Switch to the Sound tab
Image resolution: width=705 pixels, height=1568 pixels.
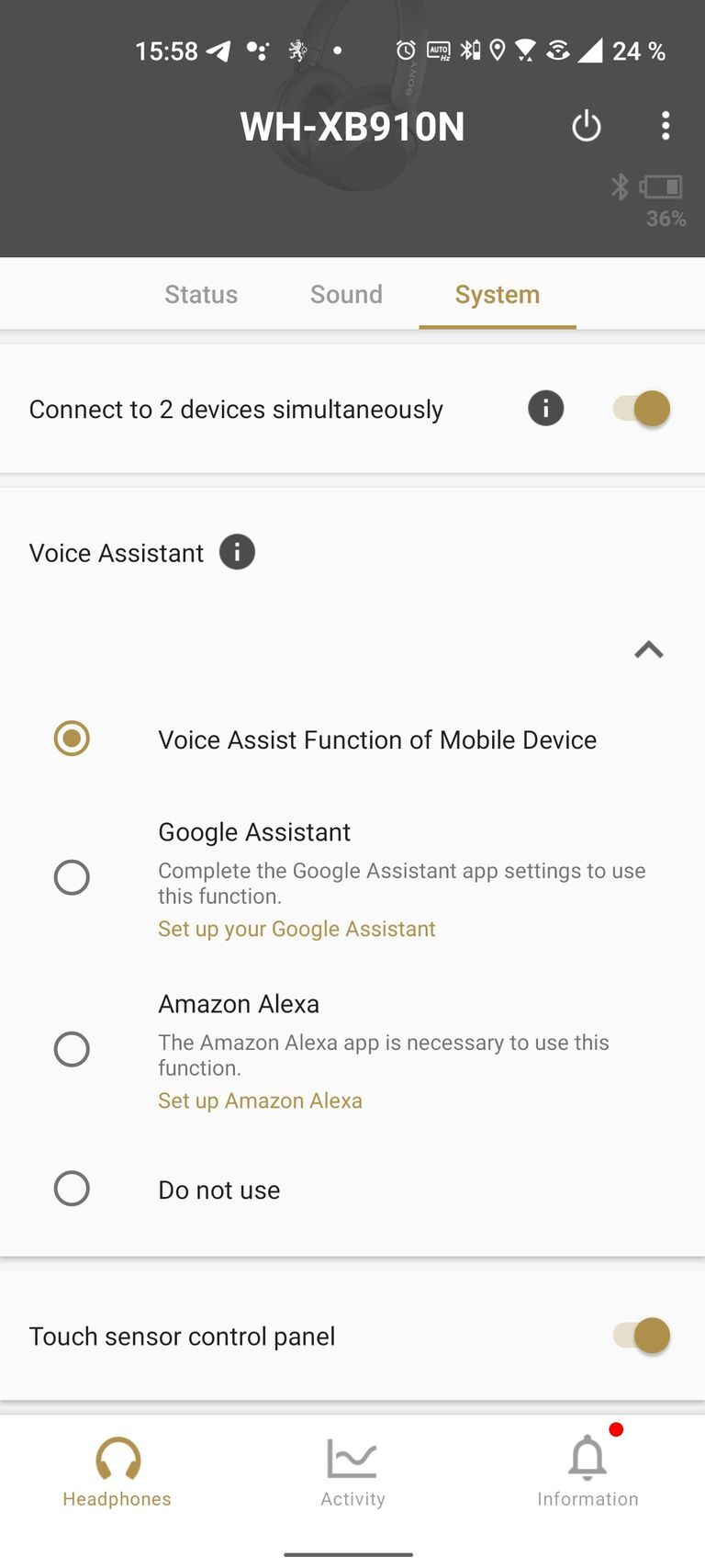[346, 295]
